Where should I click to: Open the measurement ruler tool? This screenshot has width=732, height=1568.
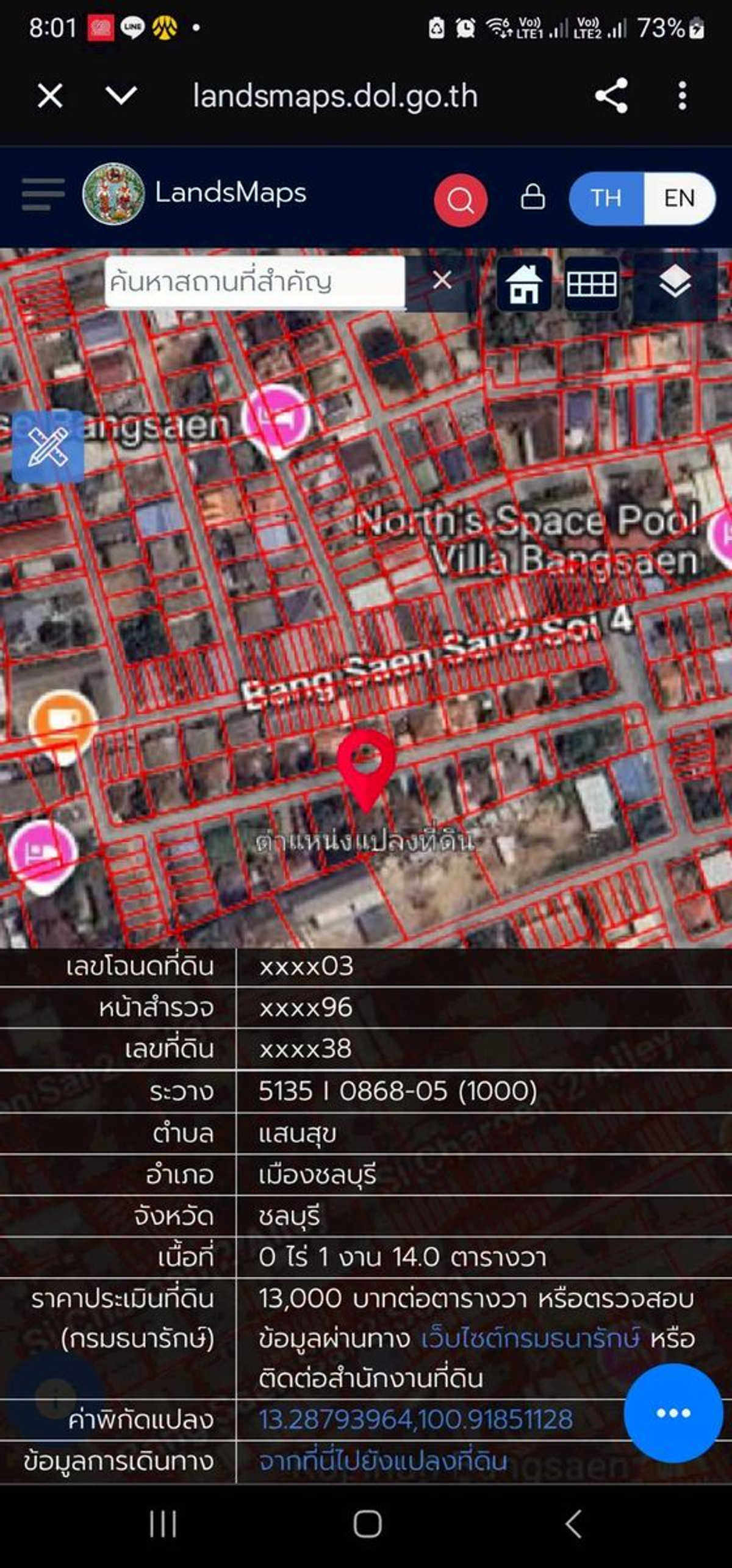[48, 446]
